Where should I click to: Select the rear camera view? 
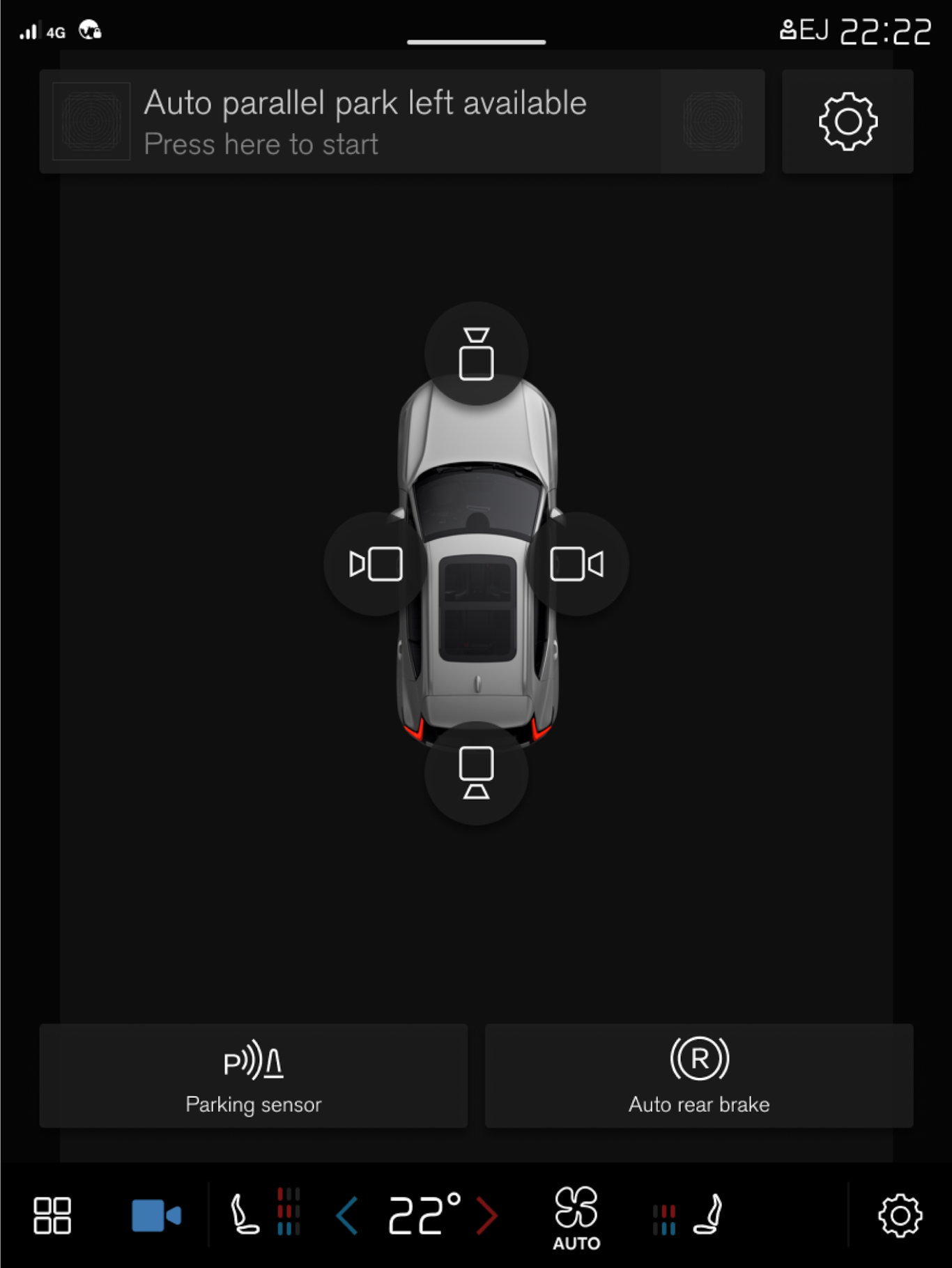tap(476, 772)
